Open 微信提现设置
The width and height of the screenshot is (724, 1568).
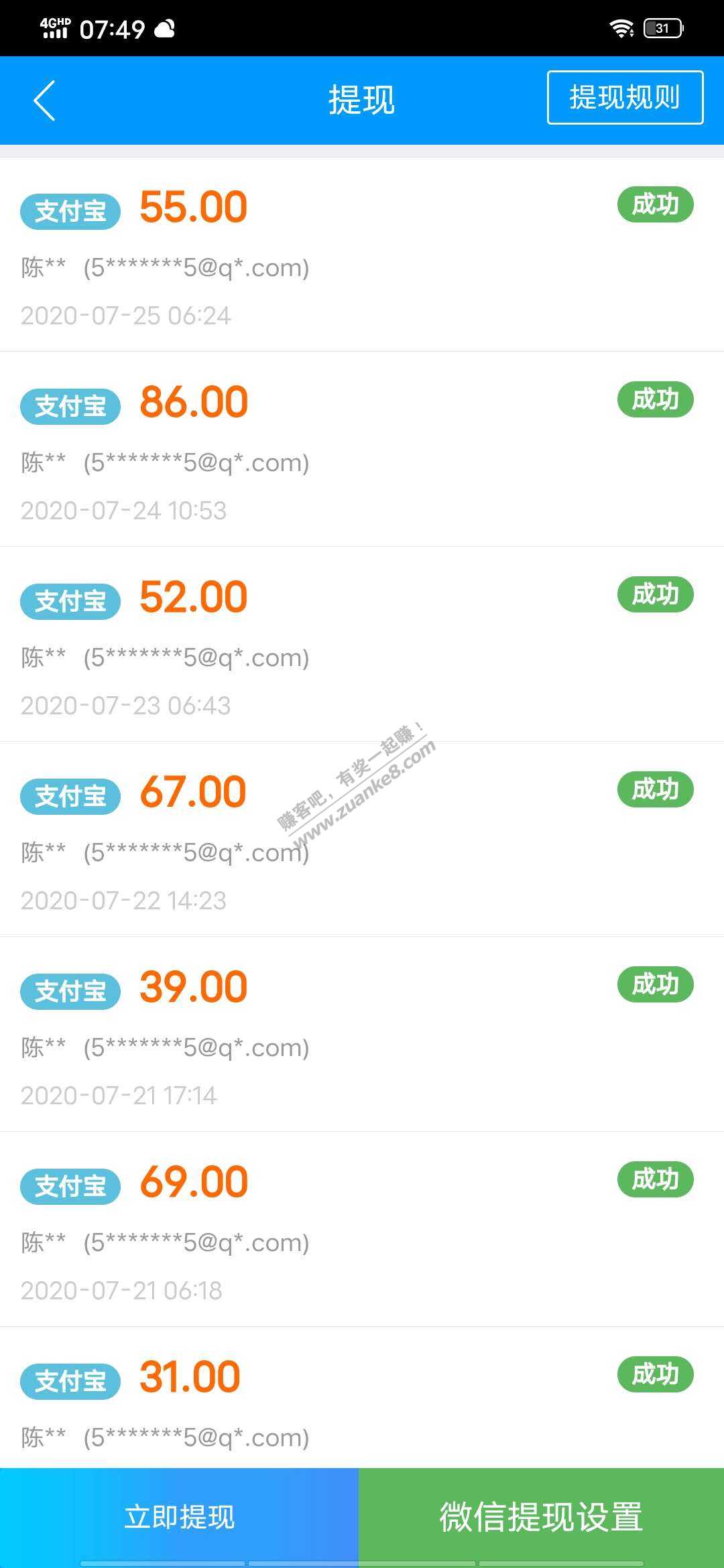(541, 1517)
